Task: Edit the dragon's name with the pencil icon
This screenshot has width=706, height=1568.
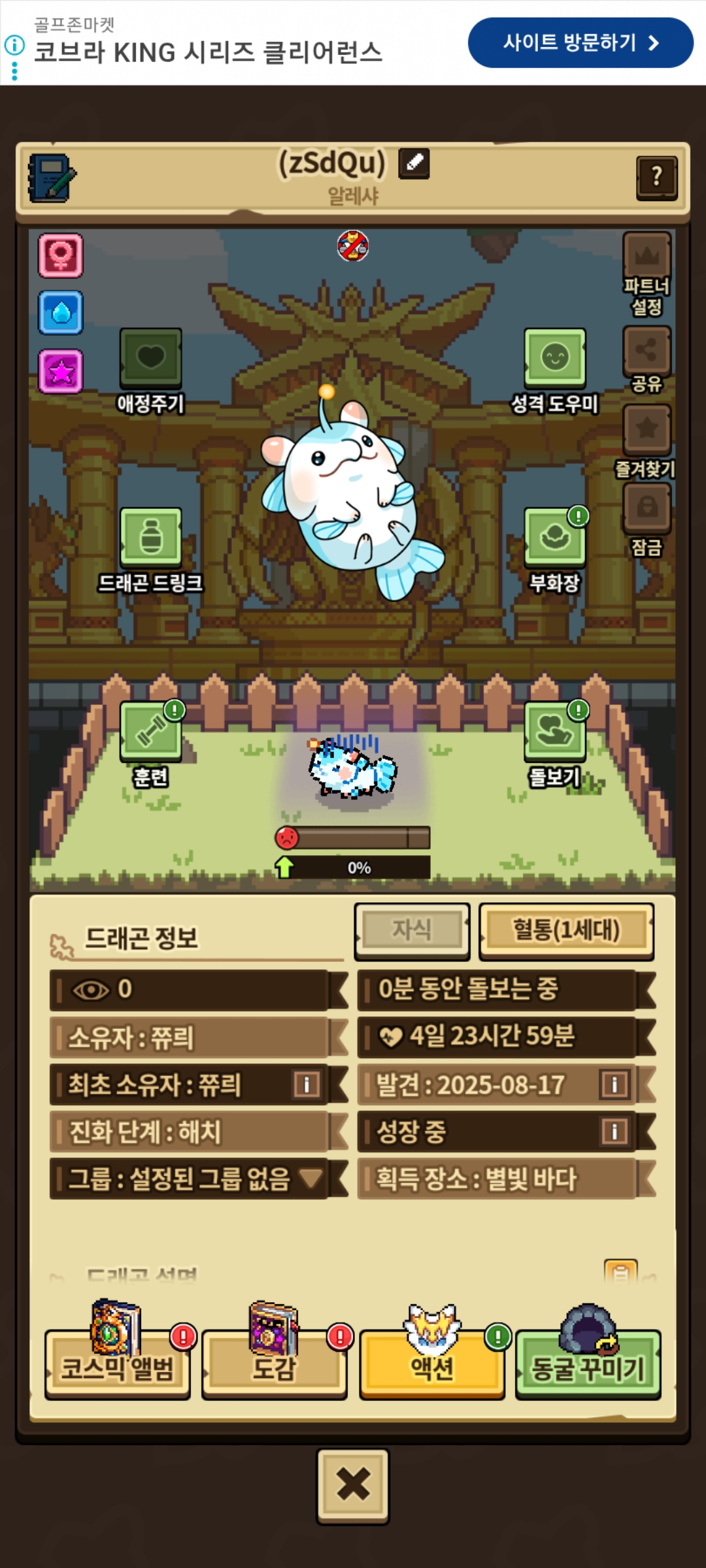Action: [x=414, y=163]
